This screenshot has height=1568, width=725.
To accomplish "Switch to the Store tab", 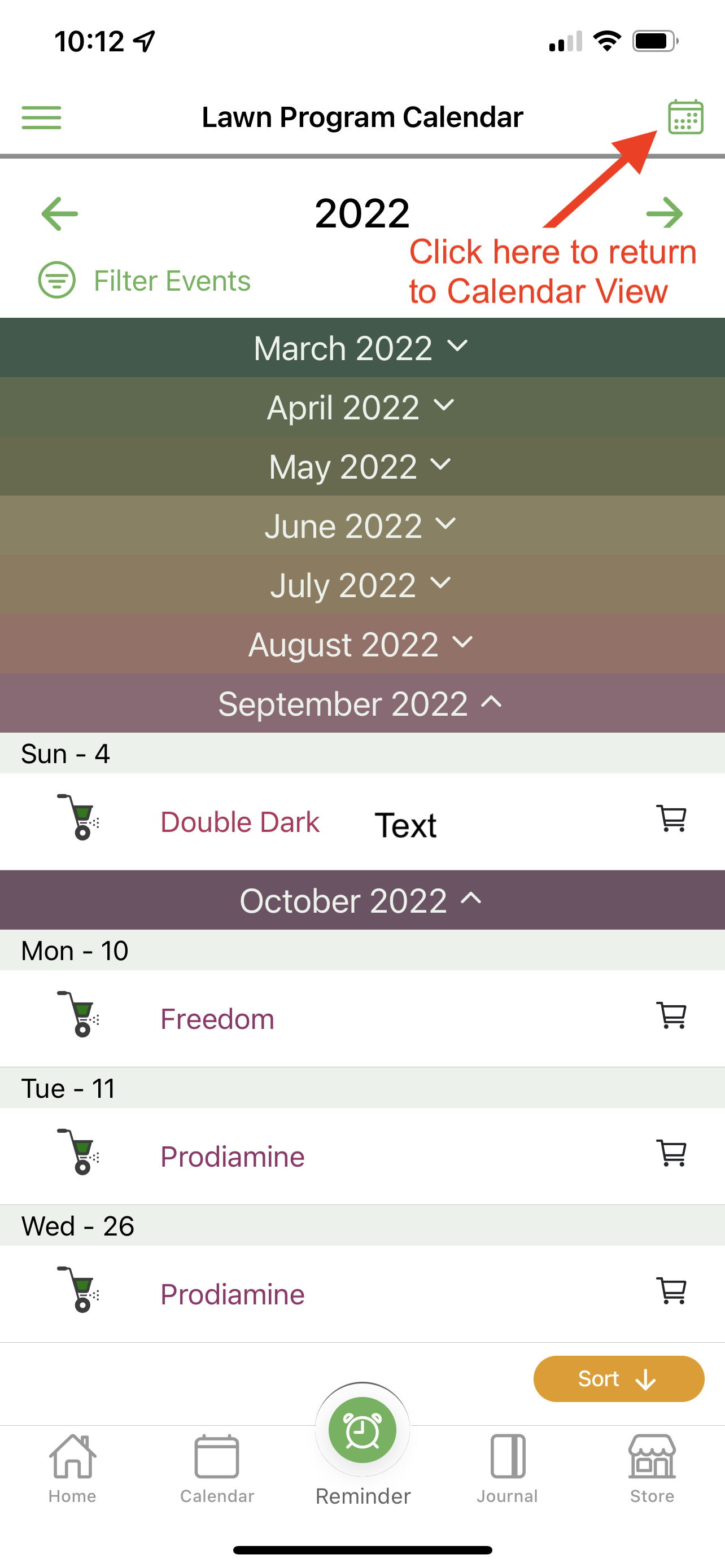I will [652, 1469].
